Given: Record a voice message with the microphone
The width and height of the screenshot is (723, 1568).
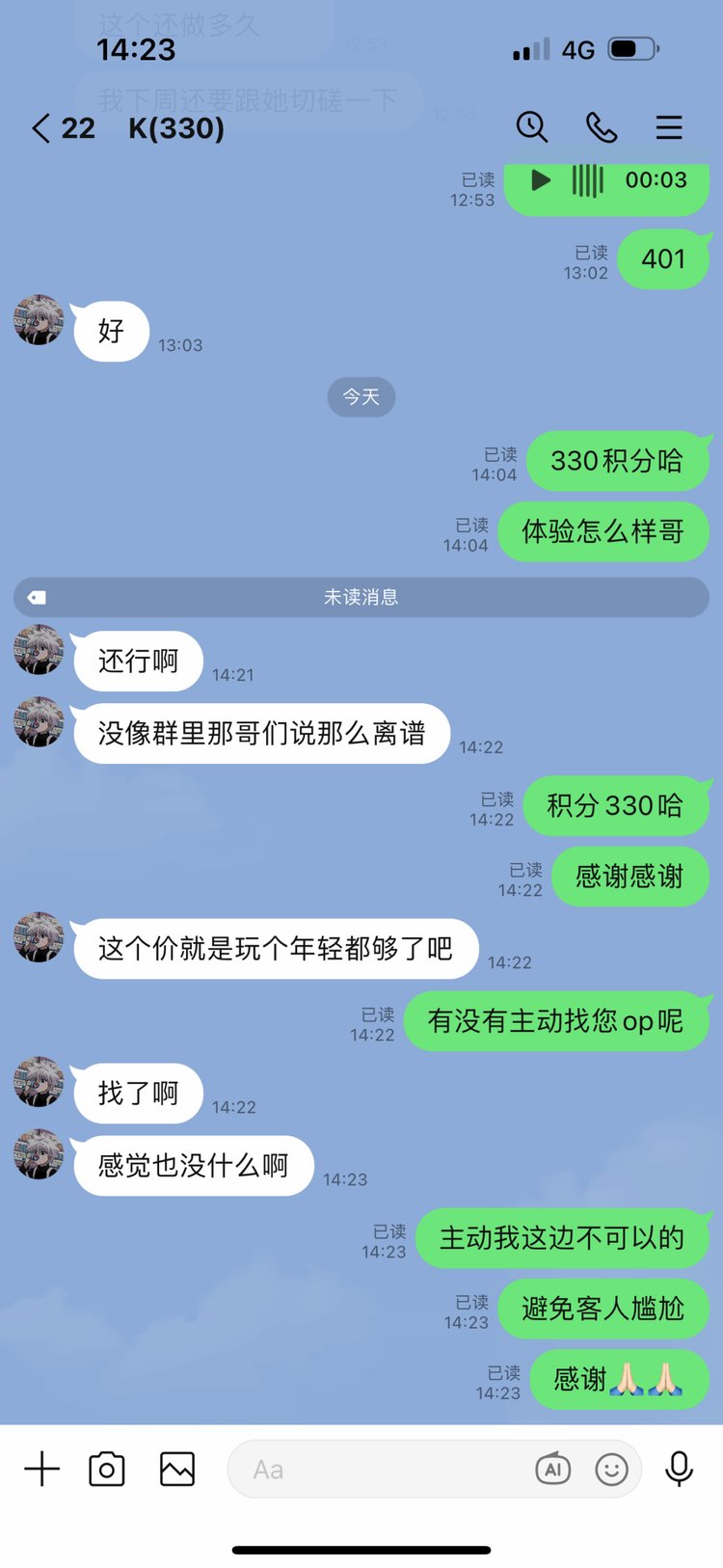Looking at the screenshot, I should (x=679, y=1469).
